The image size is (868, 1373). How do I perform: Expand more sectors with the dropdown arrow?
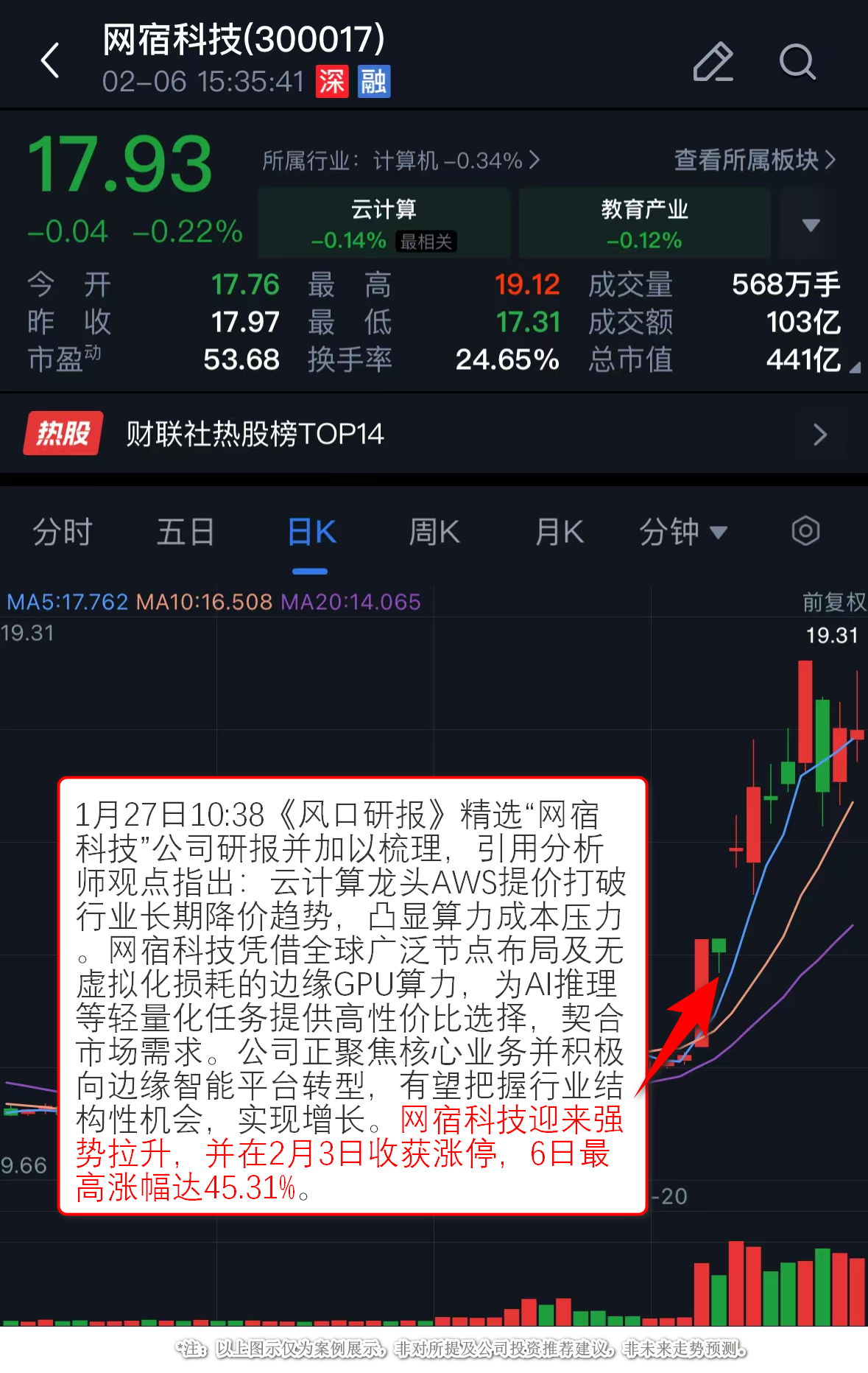pos(811,225)
